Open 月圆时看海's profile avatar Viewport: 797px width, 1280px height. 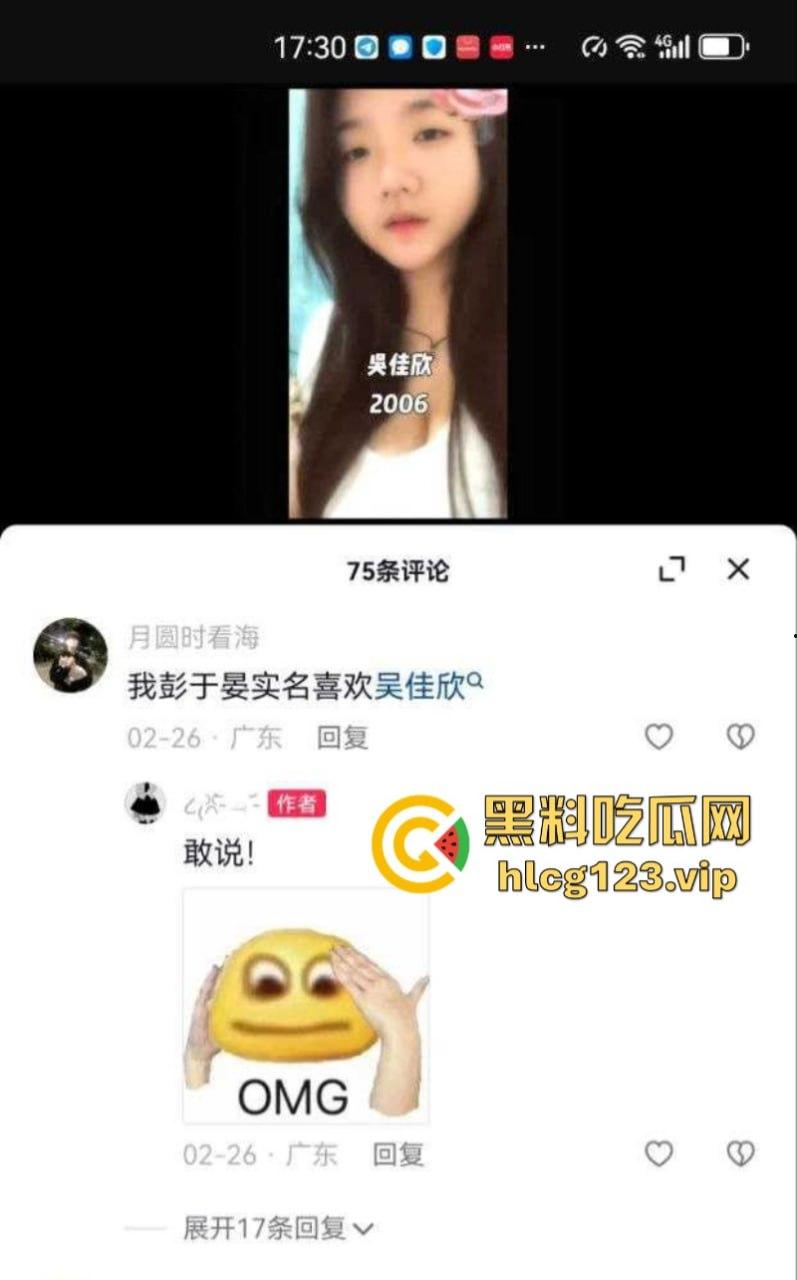(x=70, y=655)
